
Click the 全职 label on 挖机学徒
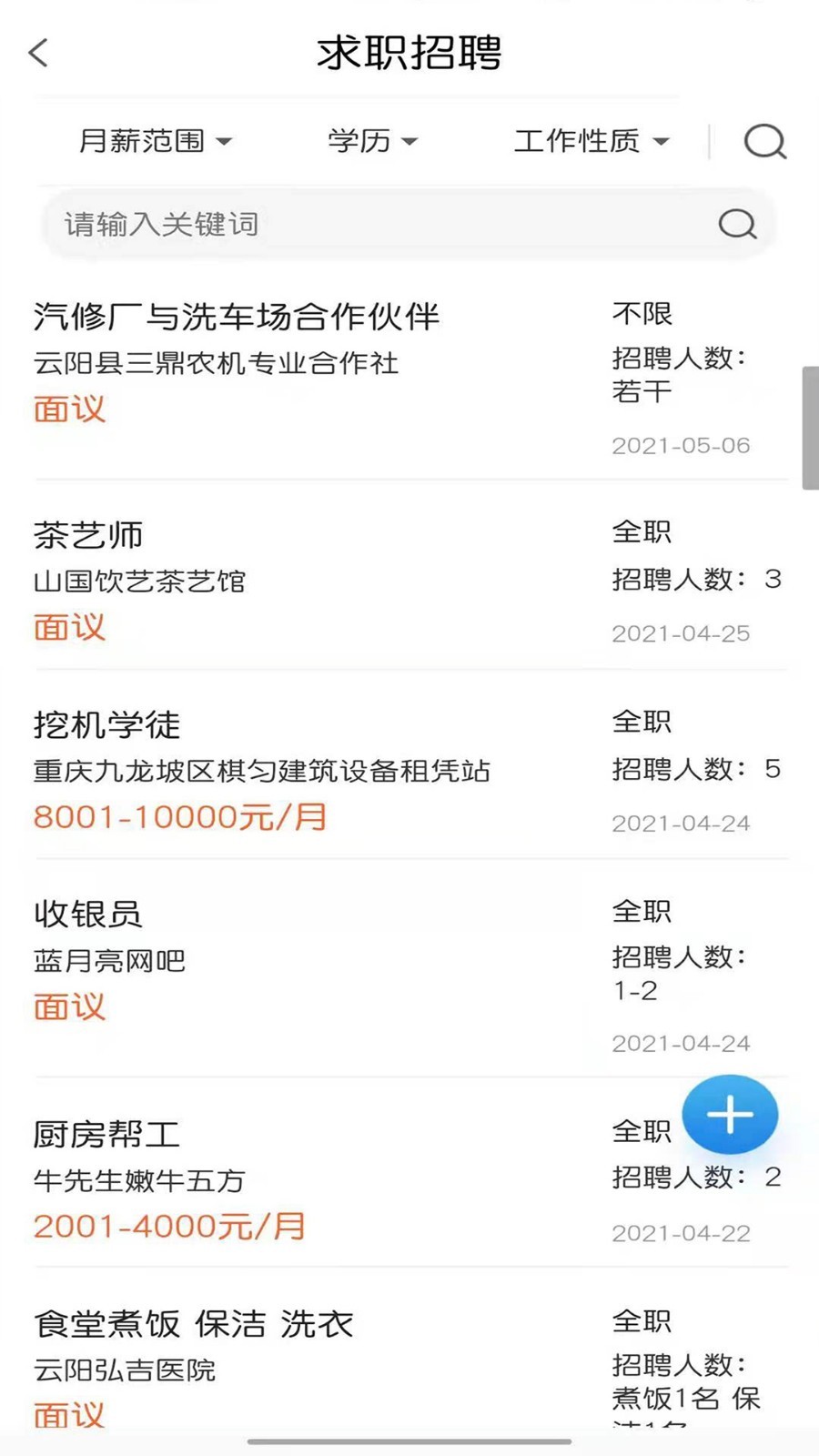[x=642, y=723]
